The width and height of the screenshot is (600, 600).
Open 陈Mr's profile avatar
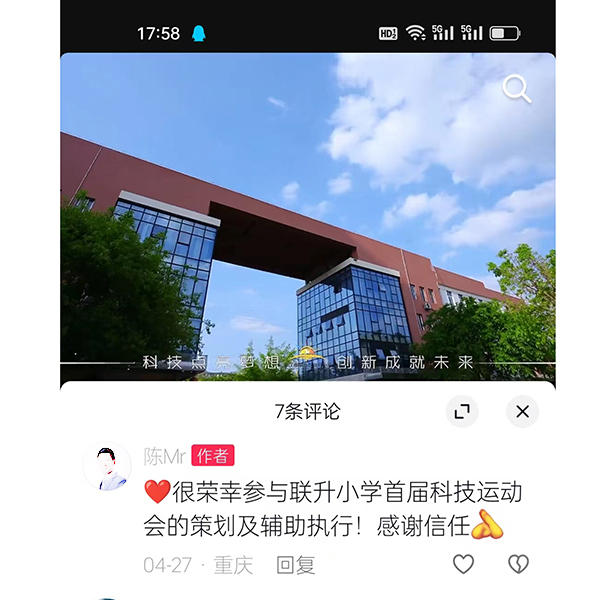107,467
